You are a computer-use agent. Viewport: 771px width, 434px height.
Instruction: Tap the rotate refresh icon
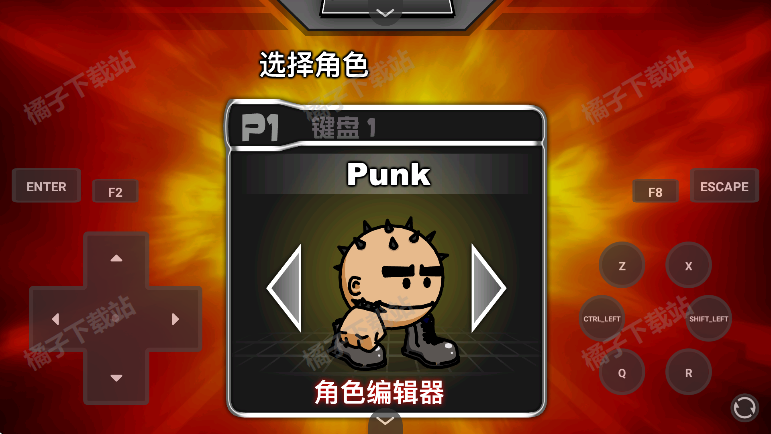(x=744, y=407)
